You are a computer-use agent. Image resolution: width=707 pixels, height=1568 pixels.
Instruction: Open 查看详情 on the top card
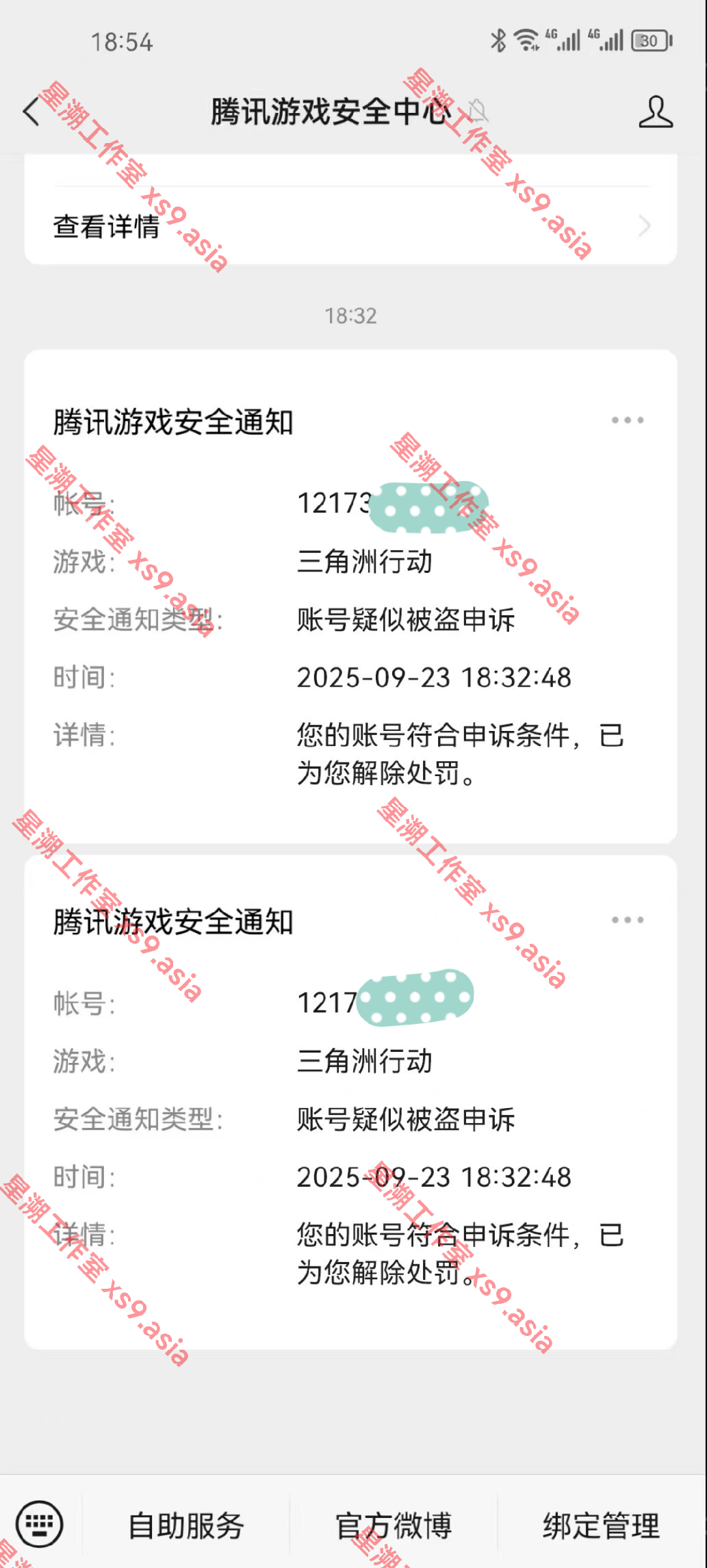[x=350, y=226]
